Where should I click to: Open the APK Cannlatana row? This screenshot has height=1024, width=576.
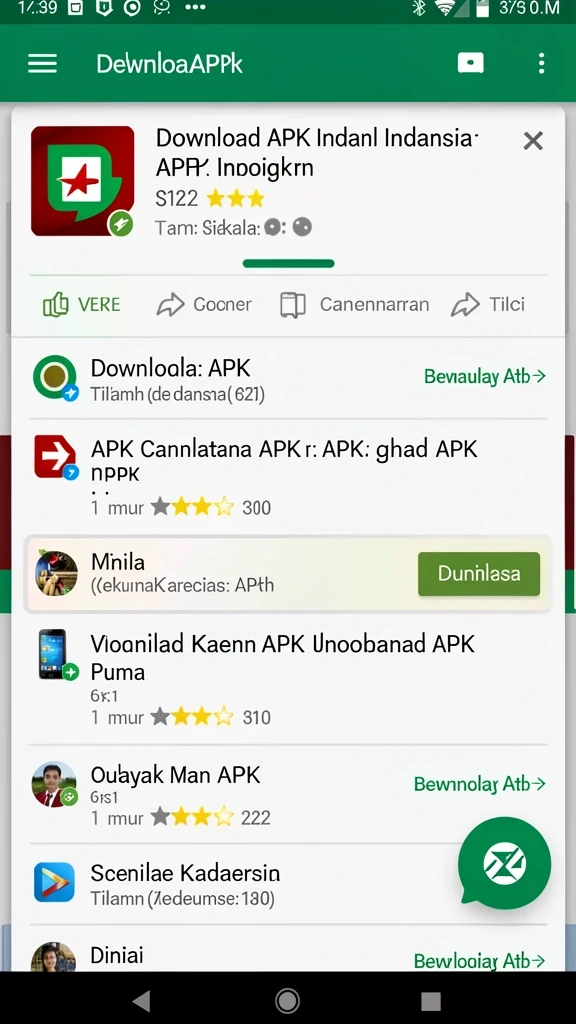pyautogui.click(x=288, y=475)
